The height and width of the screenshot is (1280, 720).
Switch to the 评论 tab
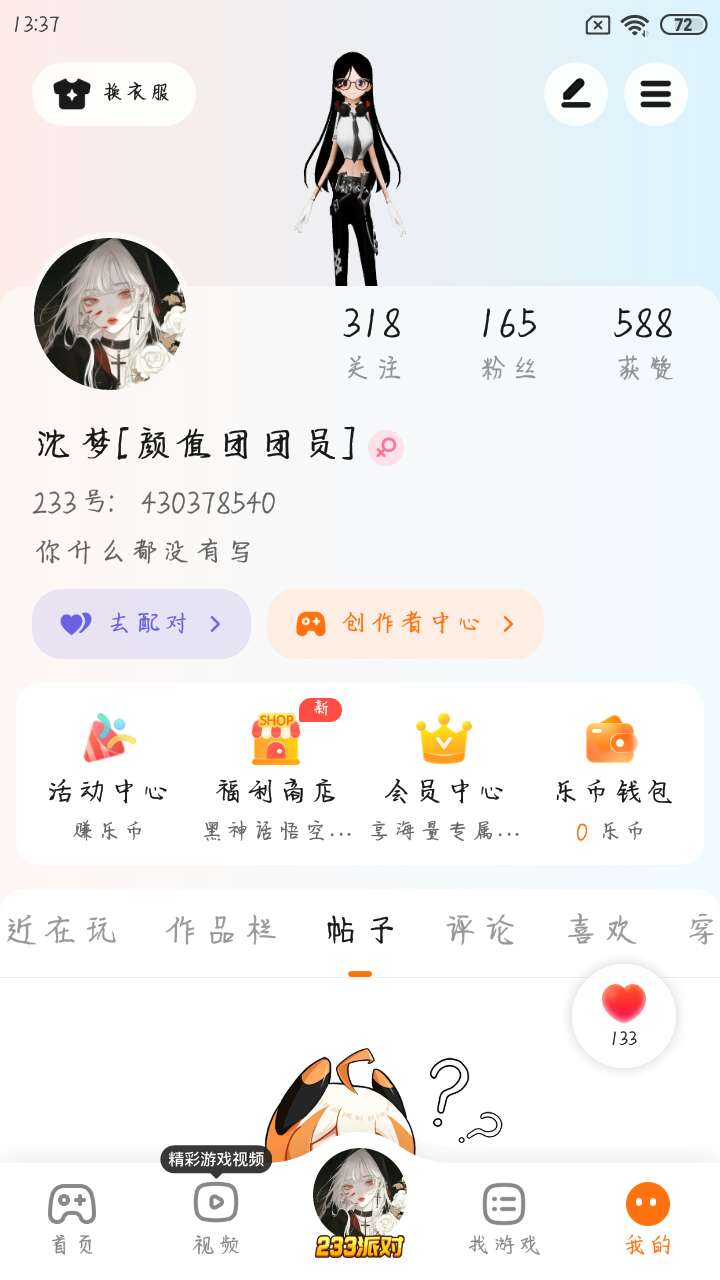(480, 931)
